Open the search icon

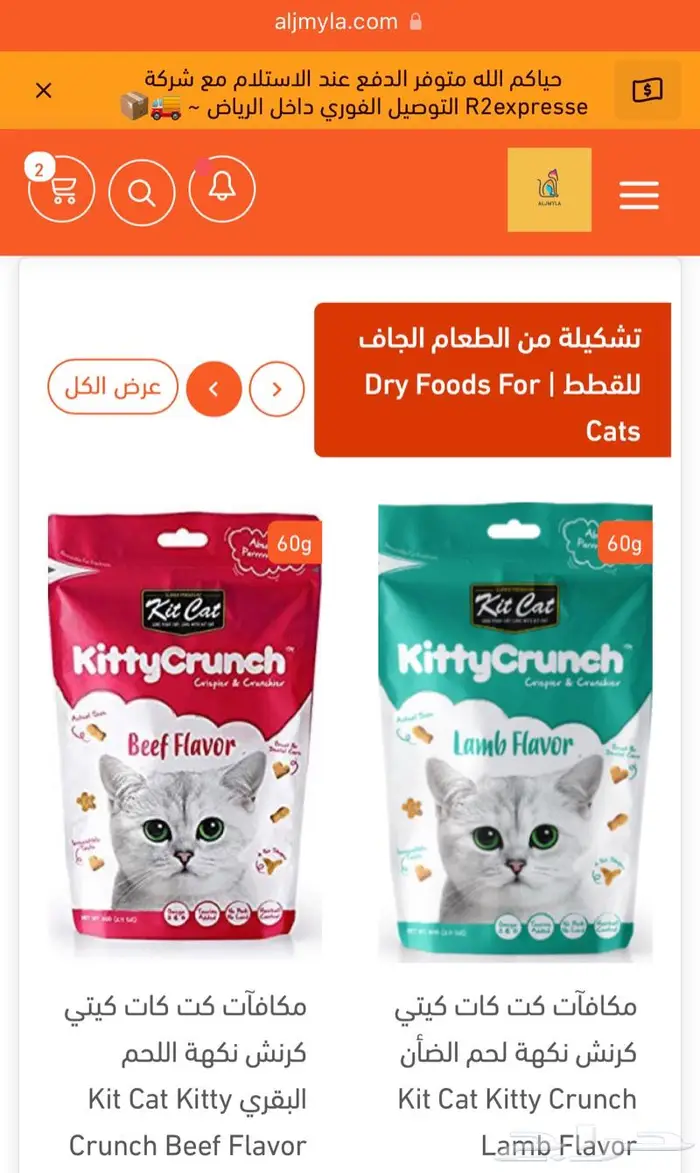pyautogui.click(x=142, y=191)
